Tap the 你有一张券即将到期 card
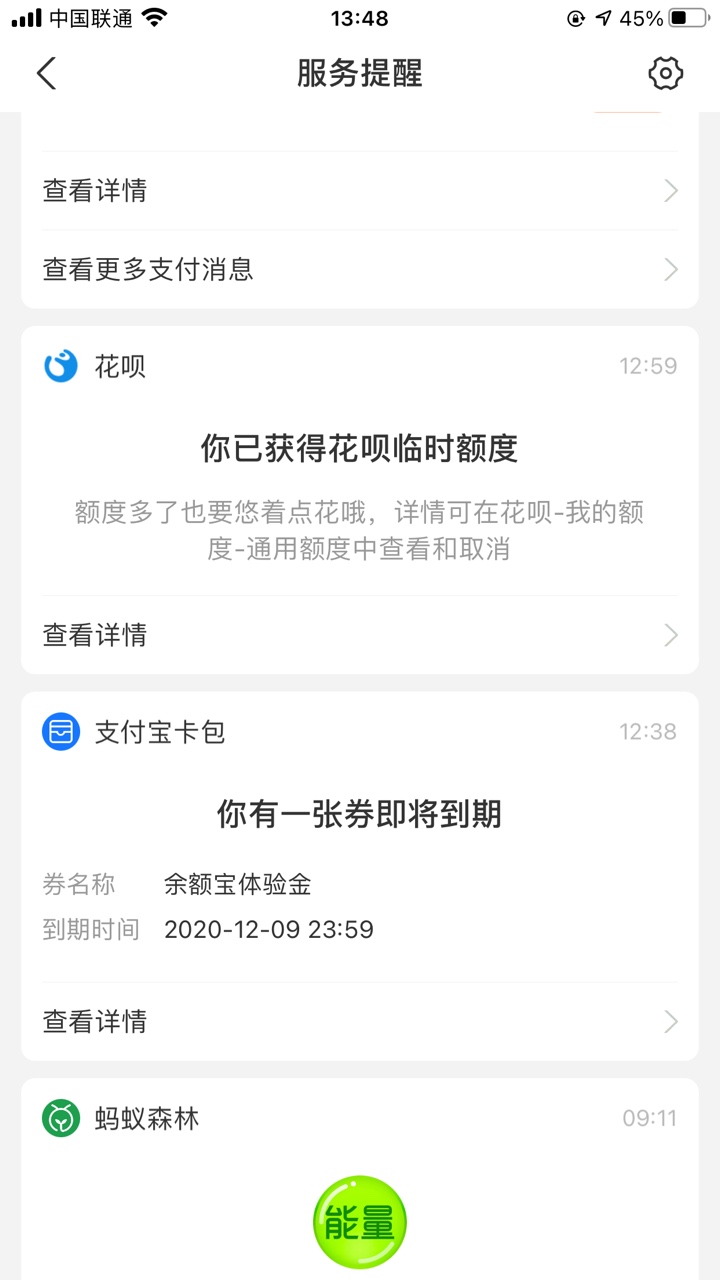 tap(360, 875)
